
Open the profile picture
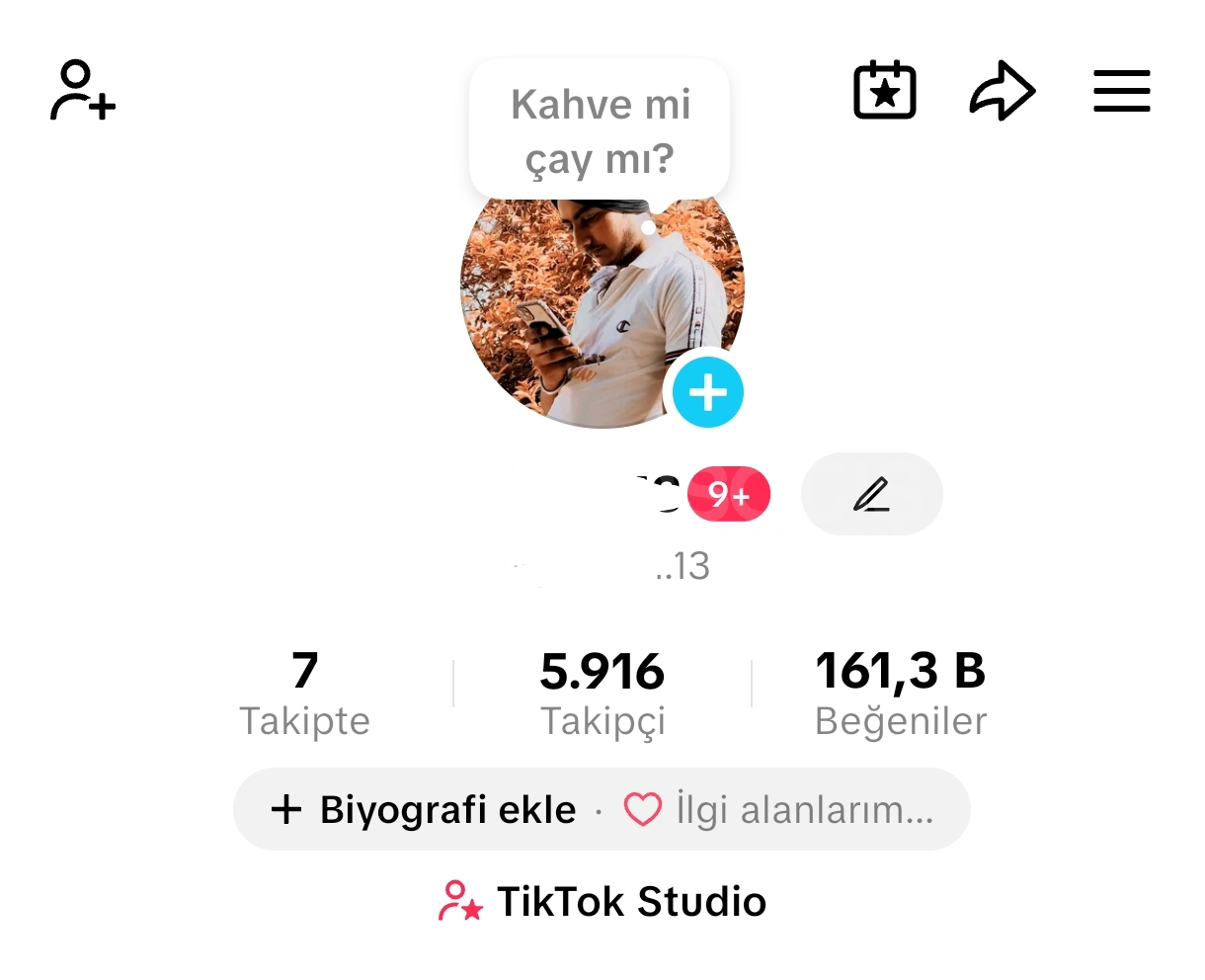583,306
